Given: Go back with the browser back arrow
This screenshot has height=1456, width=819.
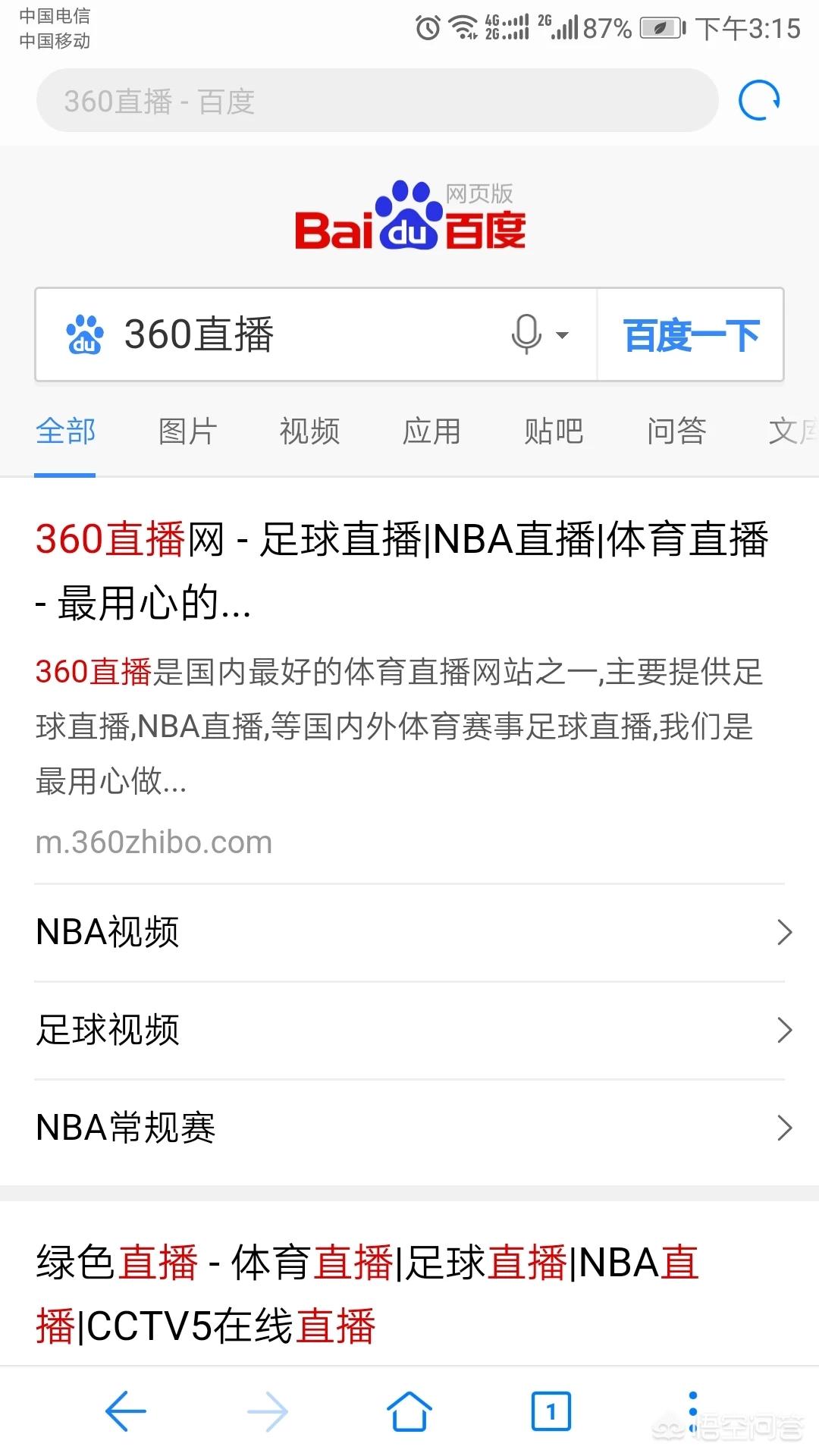Looking at the screenshot, I should click(126, 1411).
